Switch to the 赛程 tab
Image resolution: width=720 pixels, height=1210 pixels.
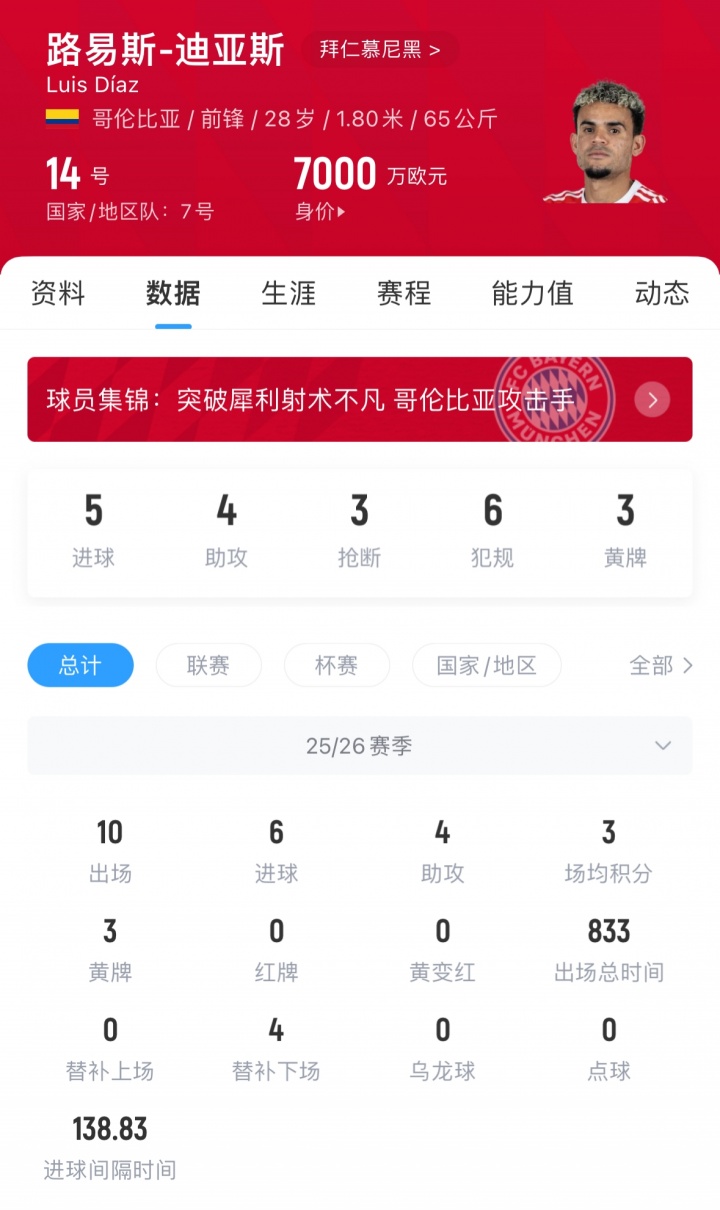pos(403,293)
